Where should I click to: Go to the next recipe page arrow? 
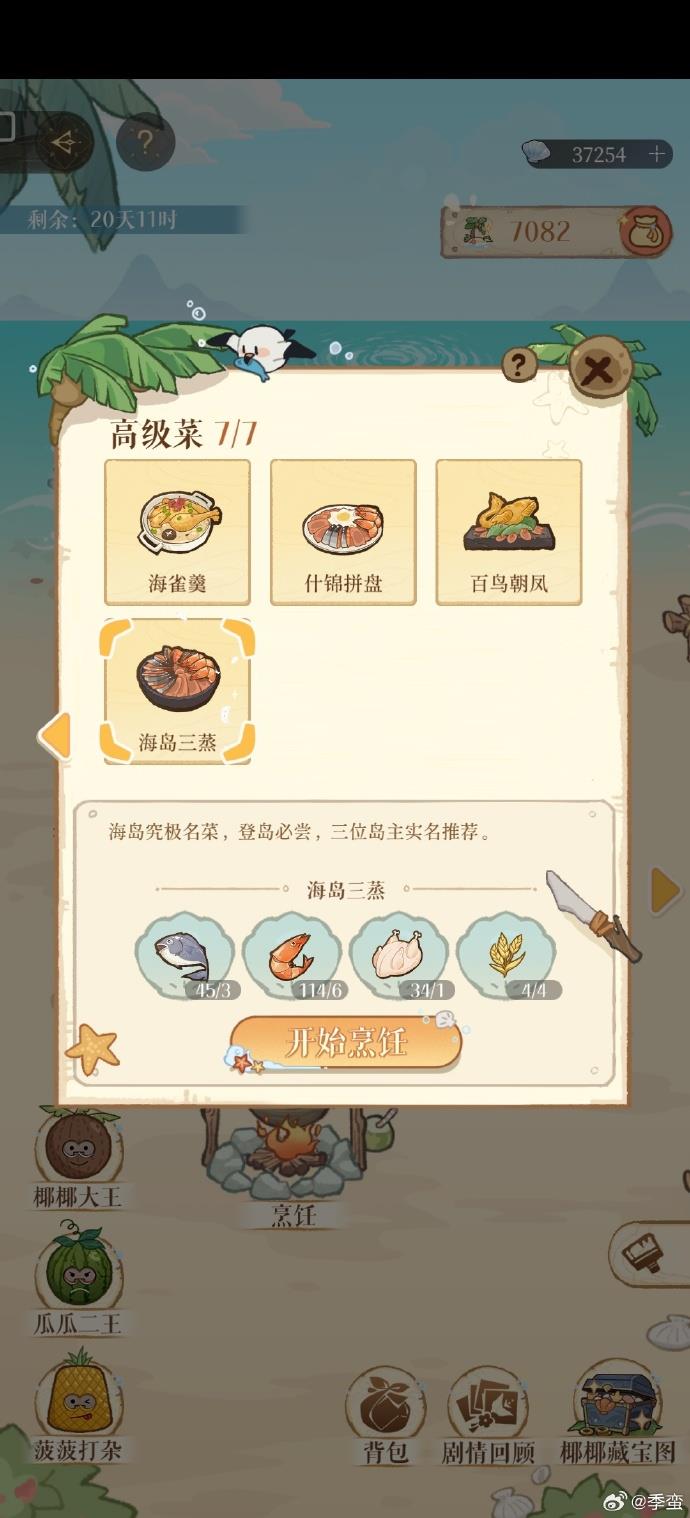coord(664,890)
